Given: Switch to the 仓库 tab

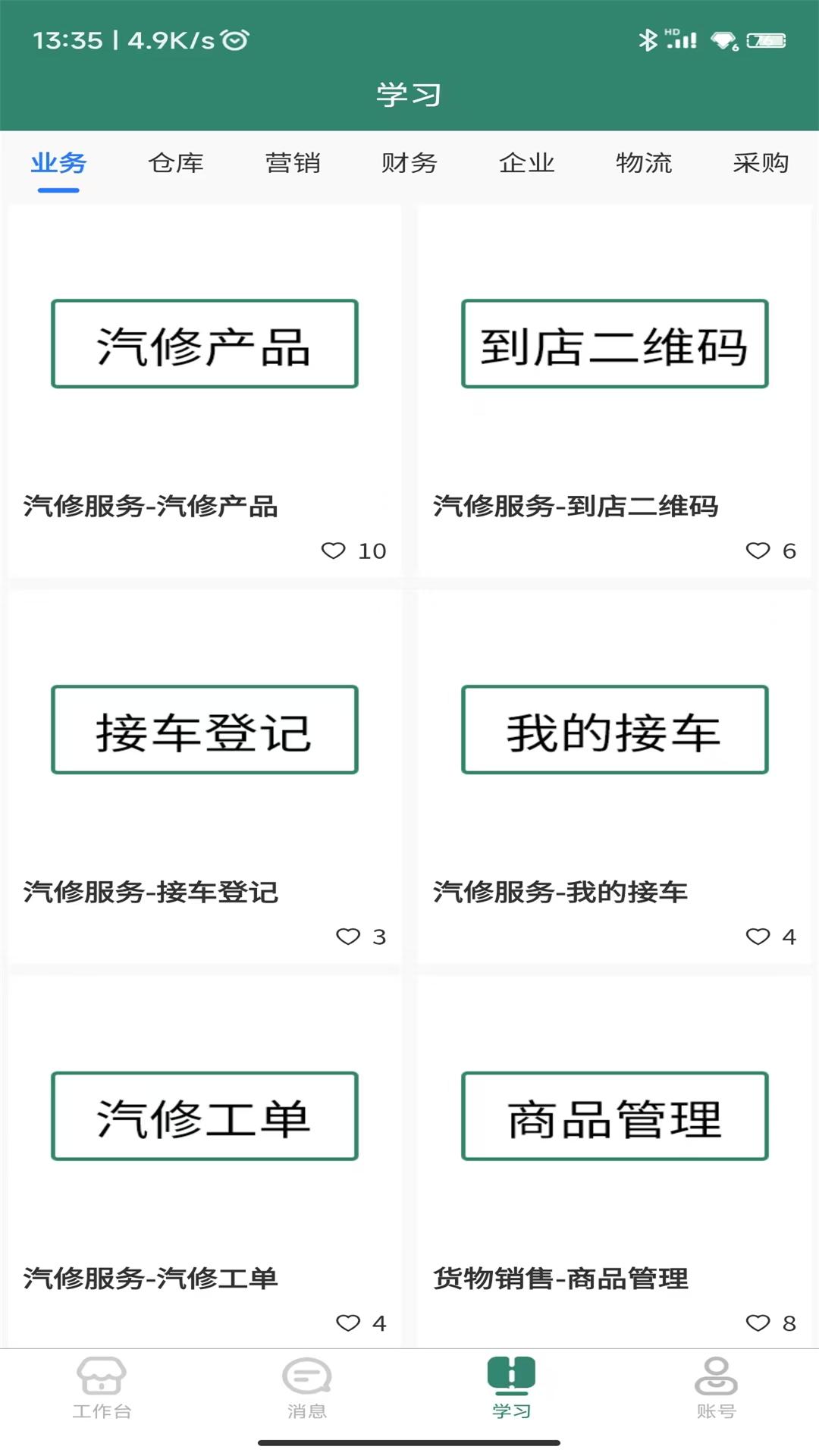Looking at the screenshot, I should click(x=176, y=163).
